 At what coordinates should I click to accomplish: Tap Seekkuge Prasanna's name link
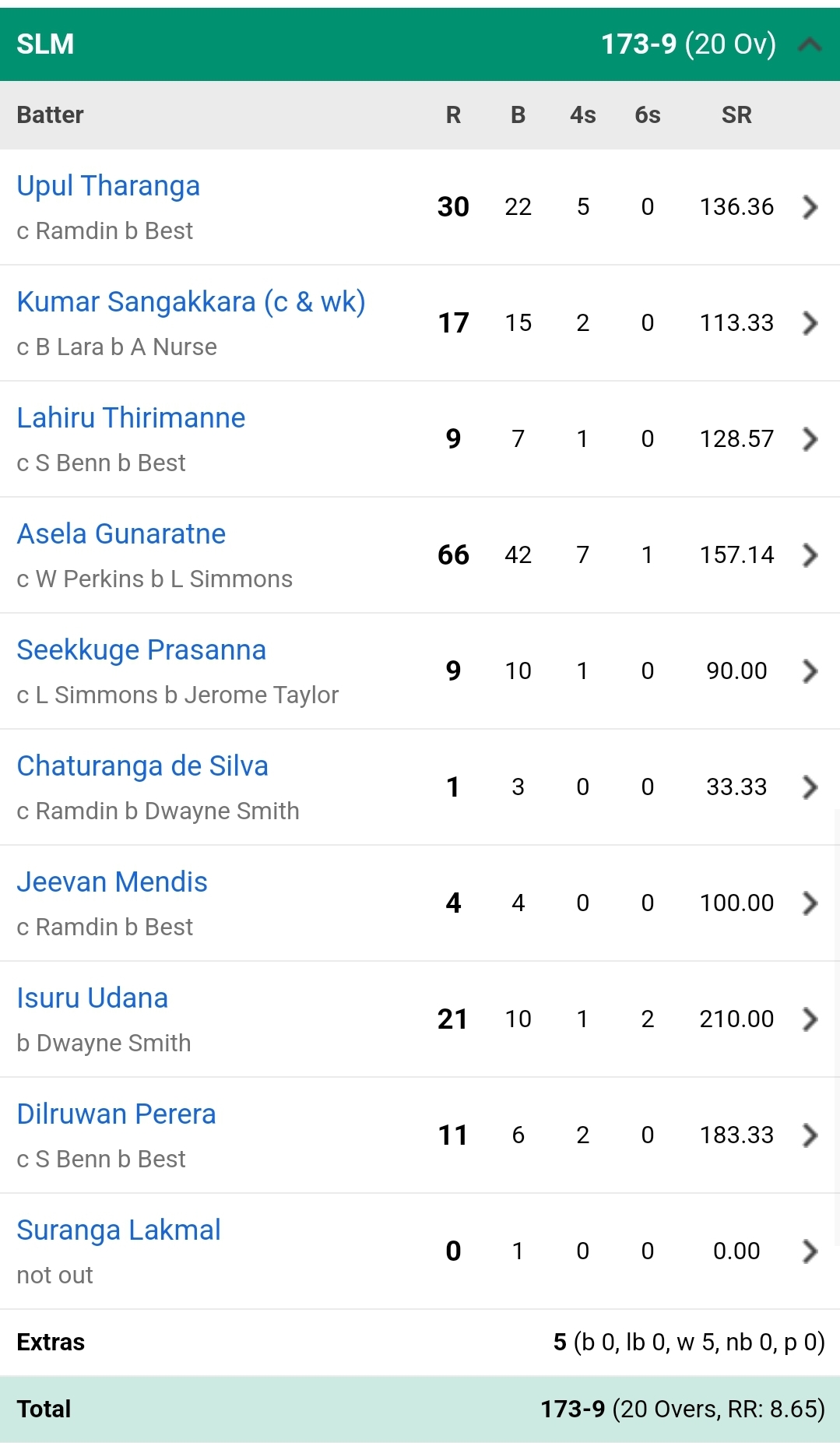(142, 650)
